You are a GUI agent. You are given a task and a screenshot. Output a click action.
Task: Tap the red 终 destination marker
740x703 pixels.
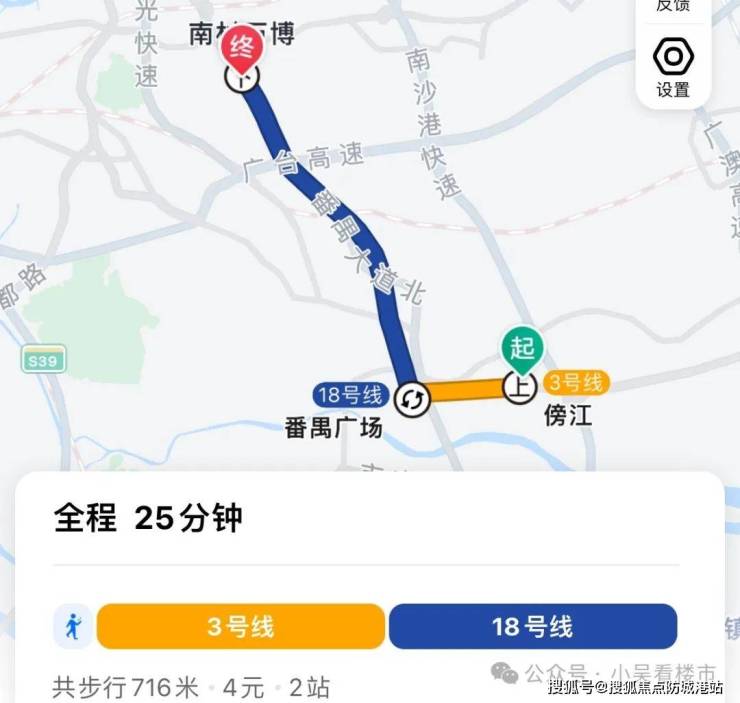pos(241,52)
